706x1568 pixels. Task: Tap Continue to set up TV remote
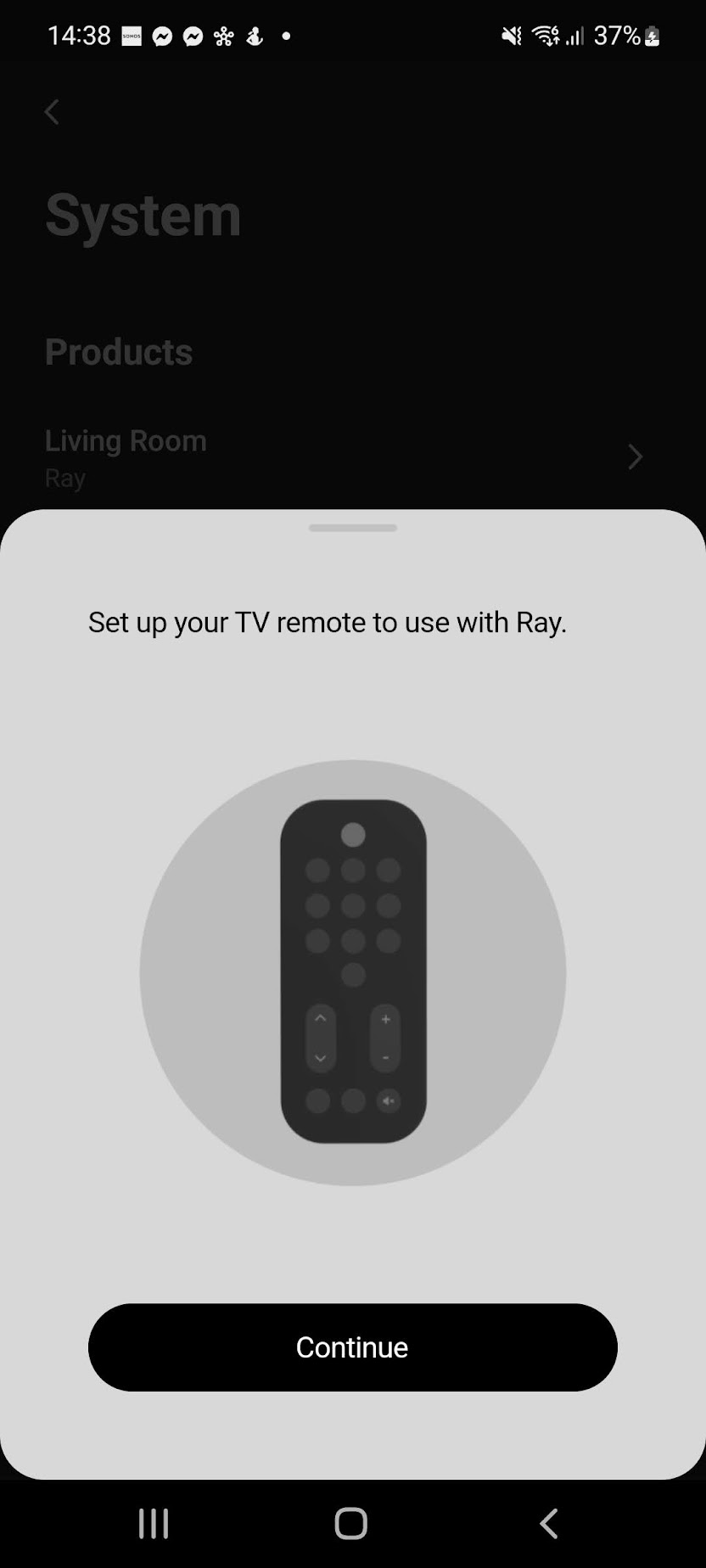coord(352,1347)
